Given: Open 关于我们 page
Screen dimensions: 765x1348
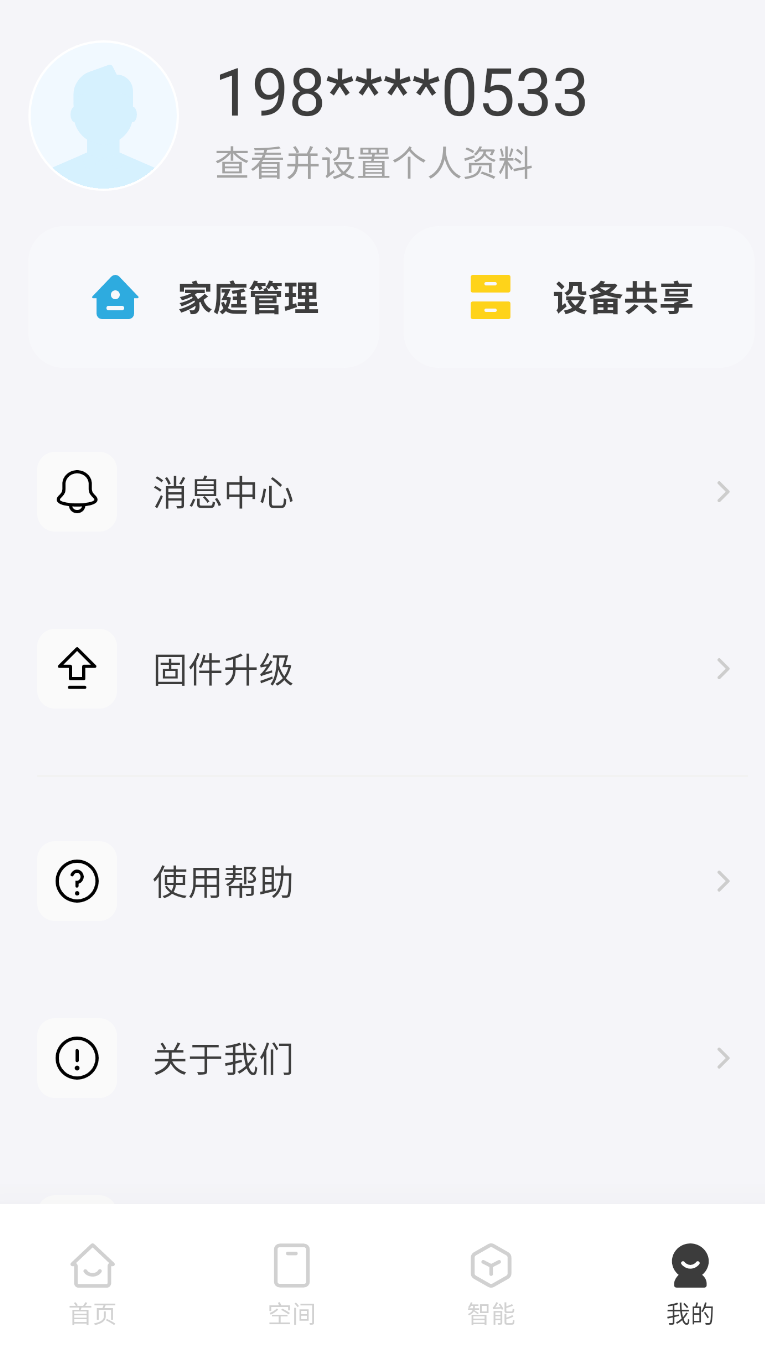Looking at the screenshot, I should tap(384, 1058).
